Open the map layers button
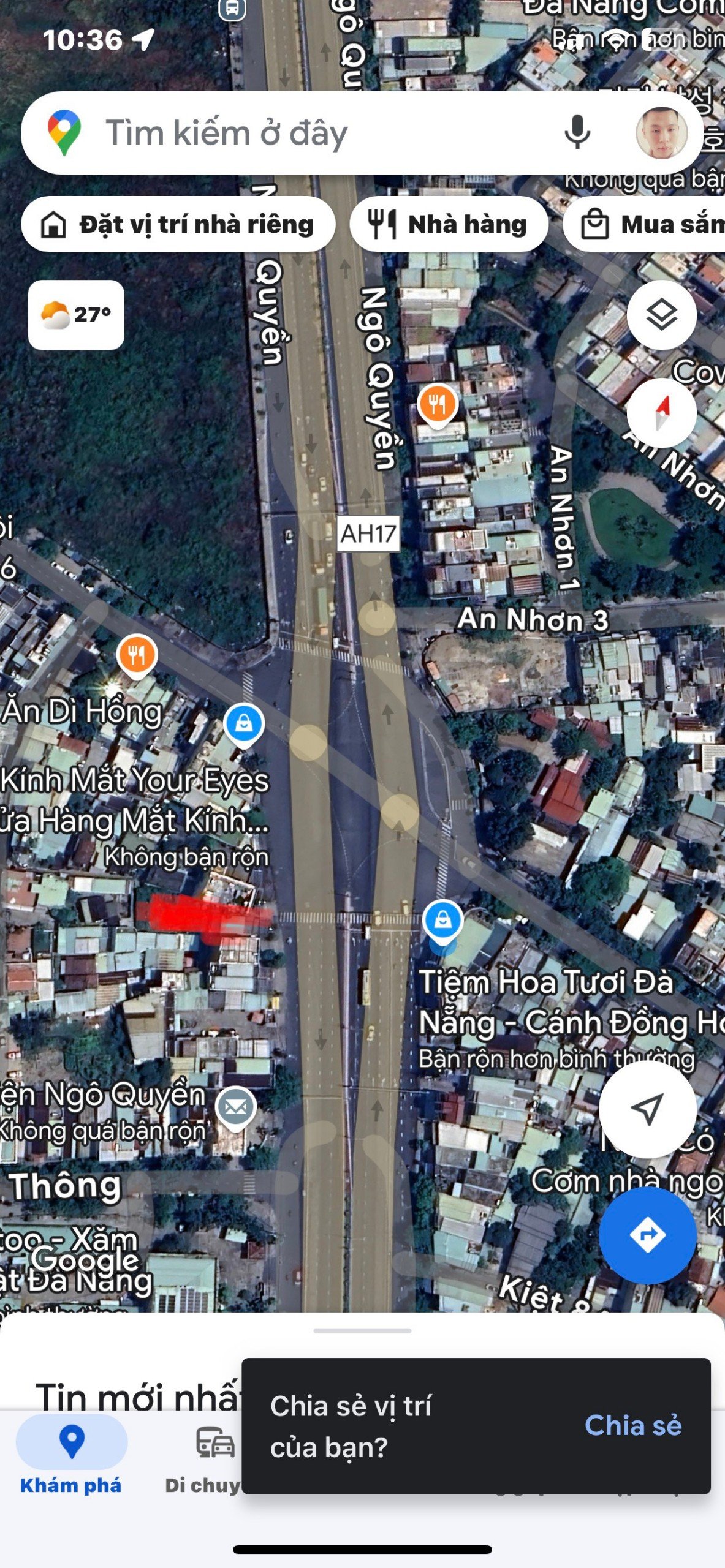 pyautogui.click(x=661, y=315)
